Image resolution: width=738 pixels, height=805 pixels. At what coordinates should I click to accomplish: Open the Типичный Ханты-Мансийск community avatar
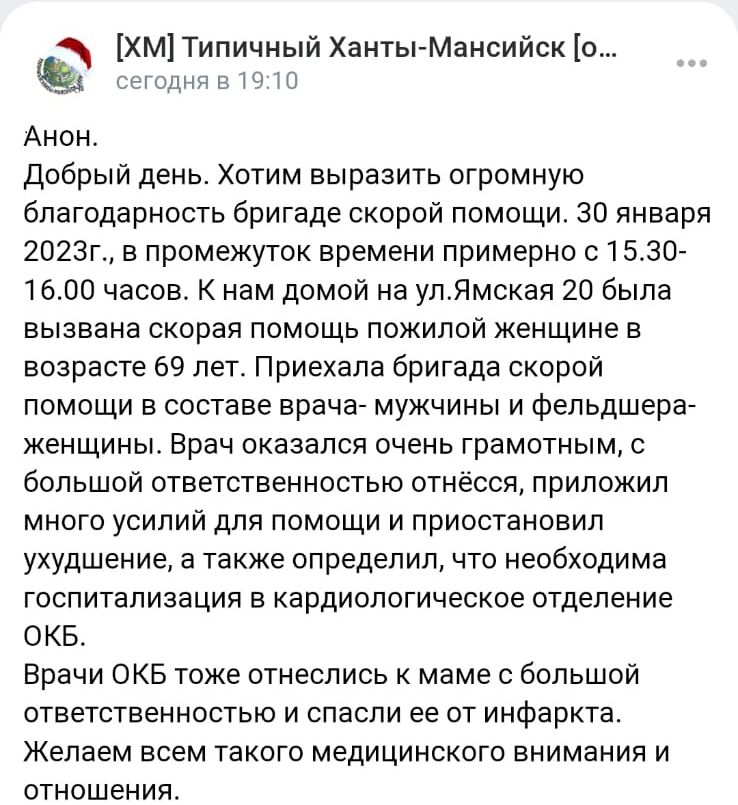[x=64, y=67]
